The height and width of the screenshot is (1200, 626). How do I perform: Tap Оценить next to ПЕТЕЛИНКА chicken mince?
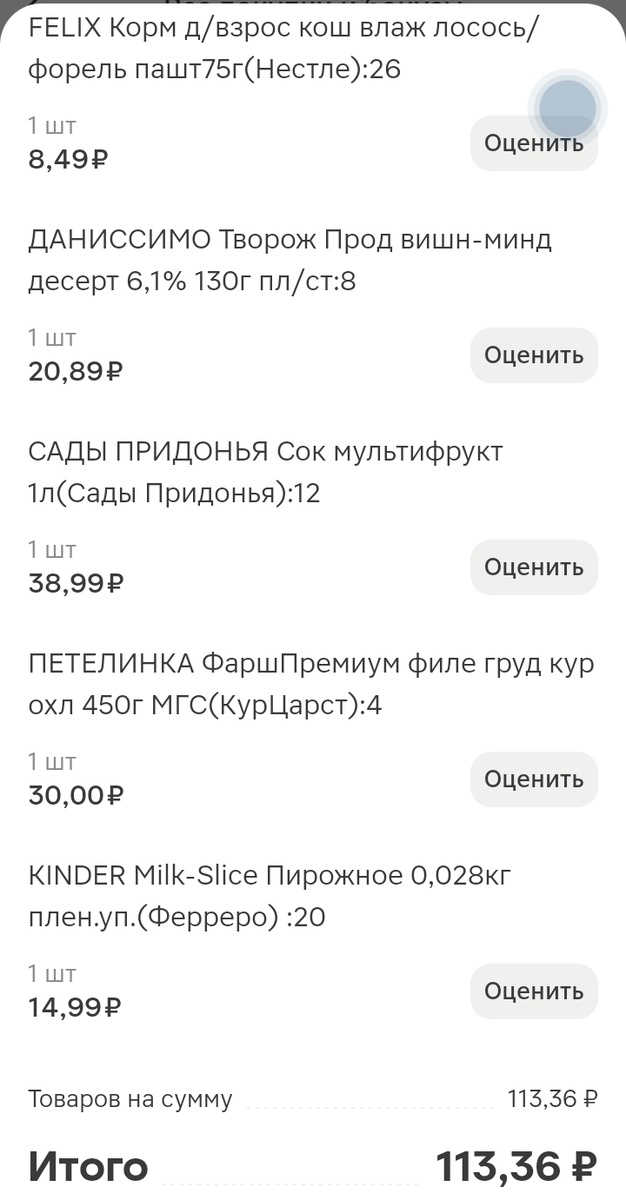click(533, 779)
